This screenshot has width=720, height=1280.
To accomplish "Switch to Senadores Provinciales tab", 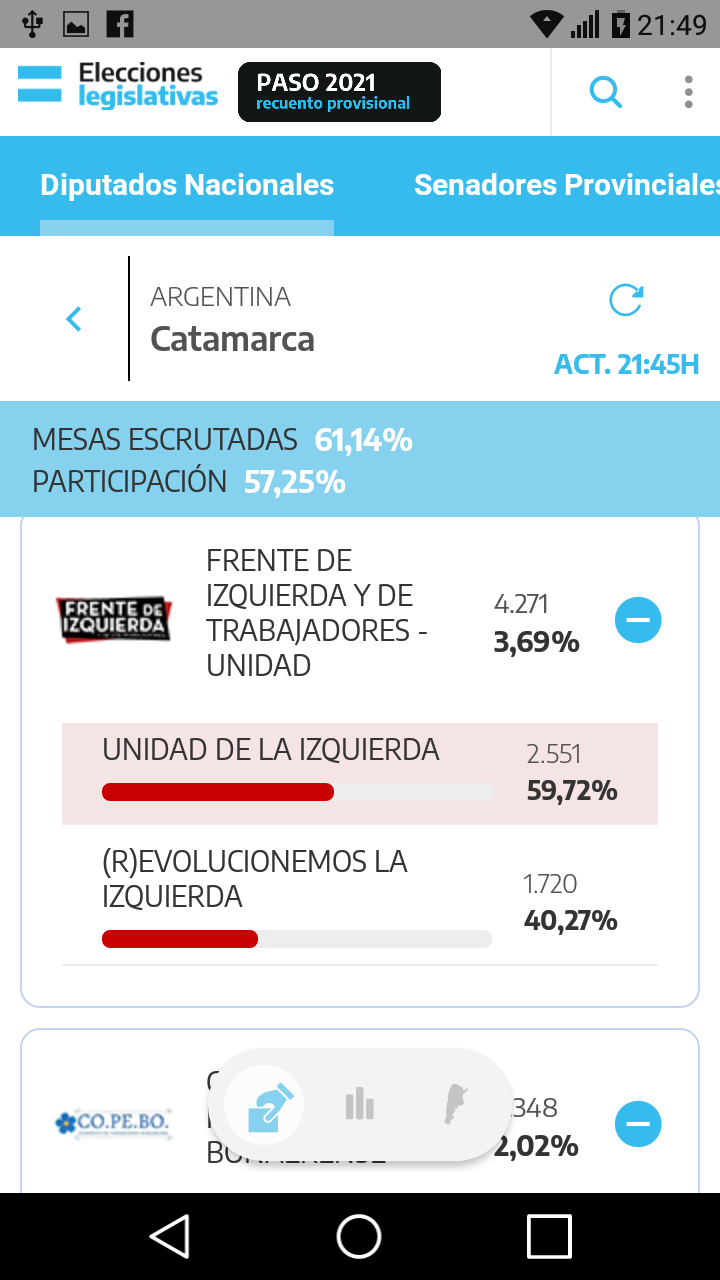I will (x=566, y=185).
